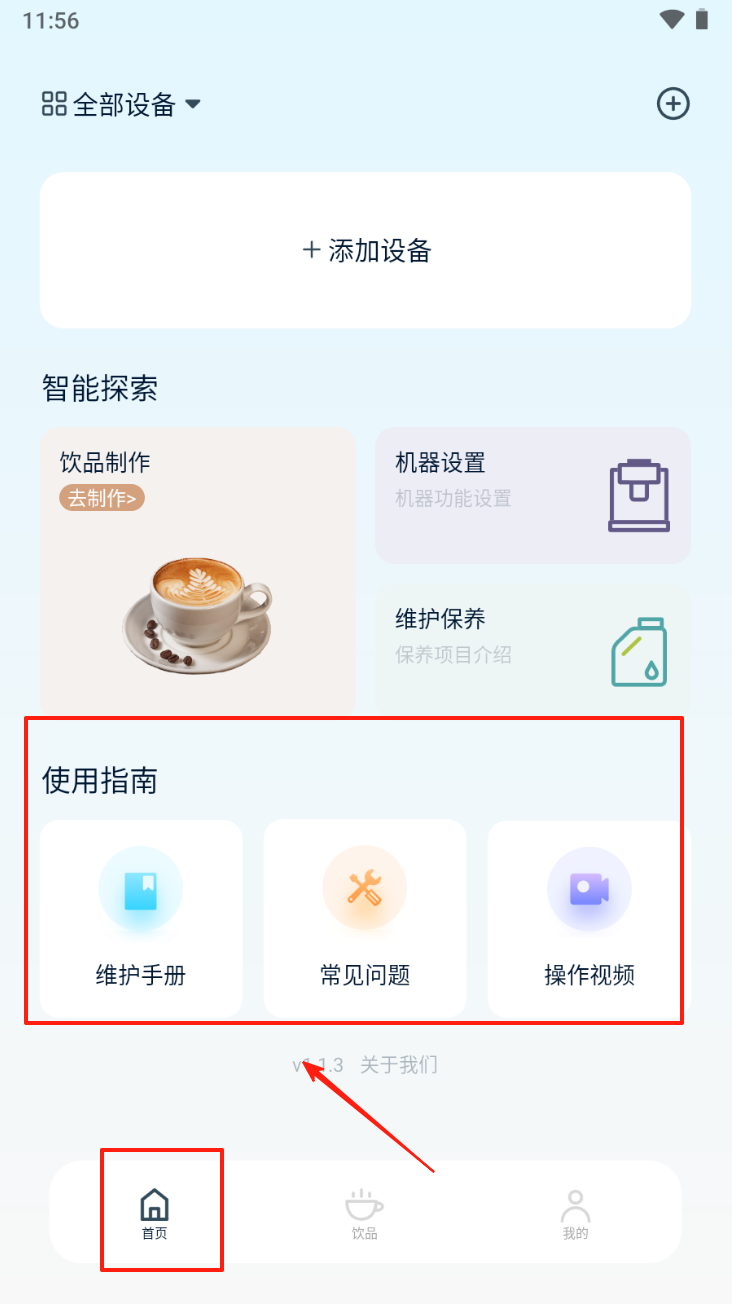Tap the 关于我们 link

[x=399, y=1065]
